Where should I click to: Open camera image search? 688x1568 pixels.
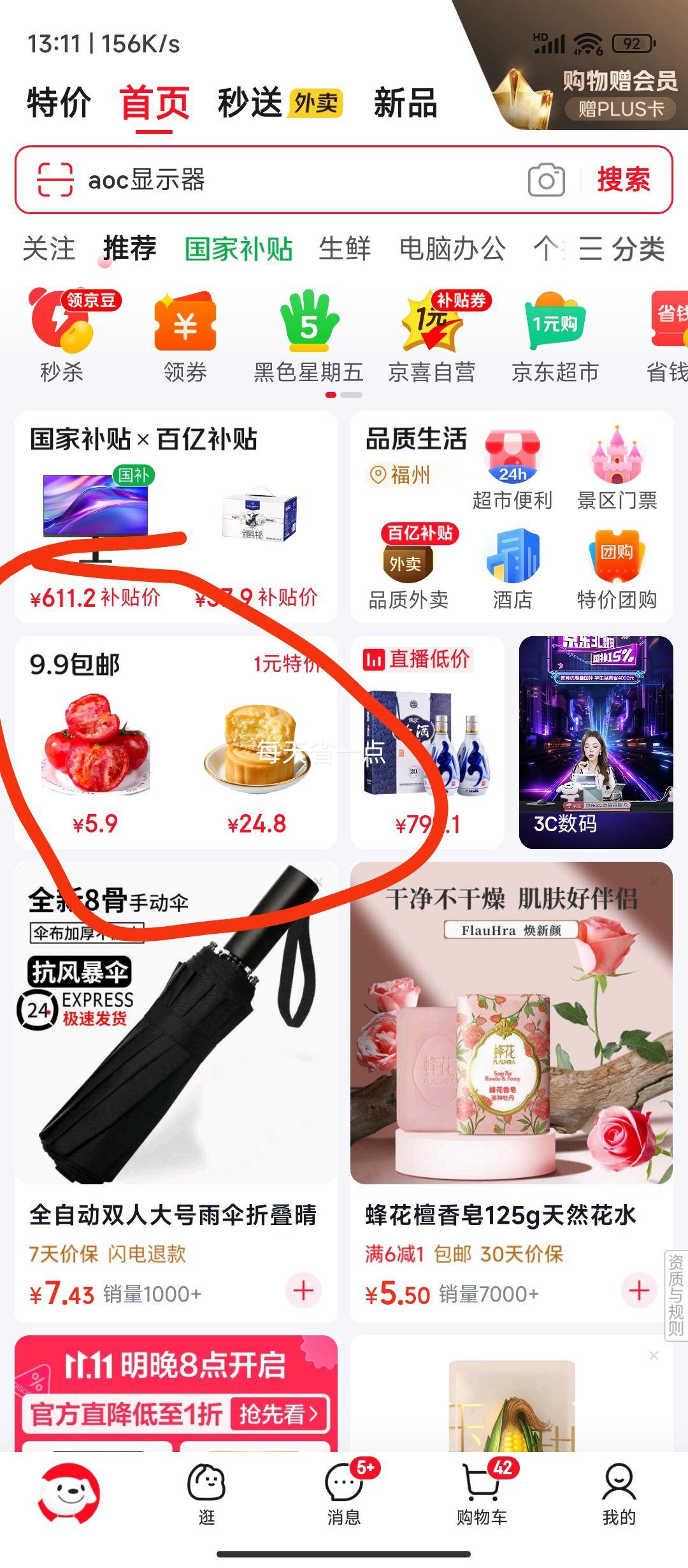pyautogui.click(x=546, y=180)
